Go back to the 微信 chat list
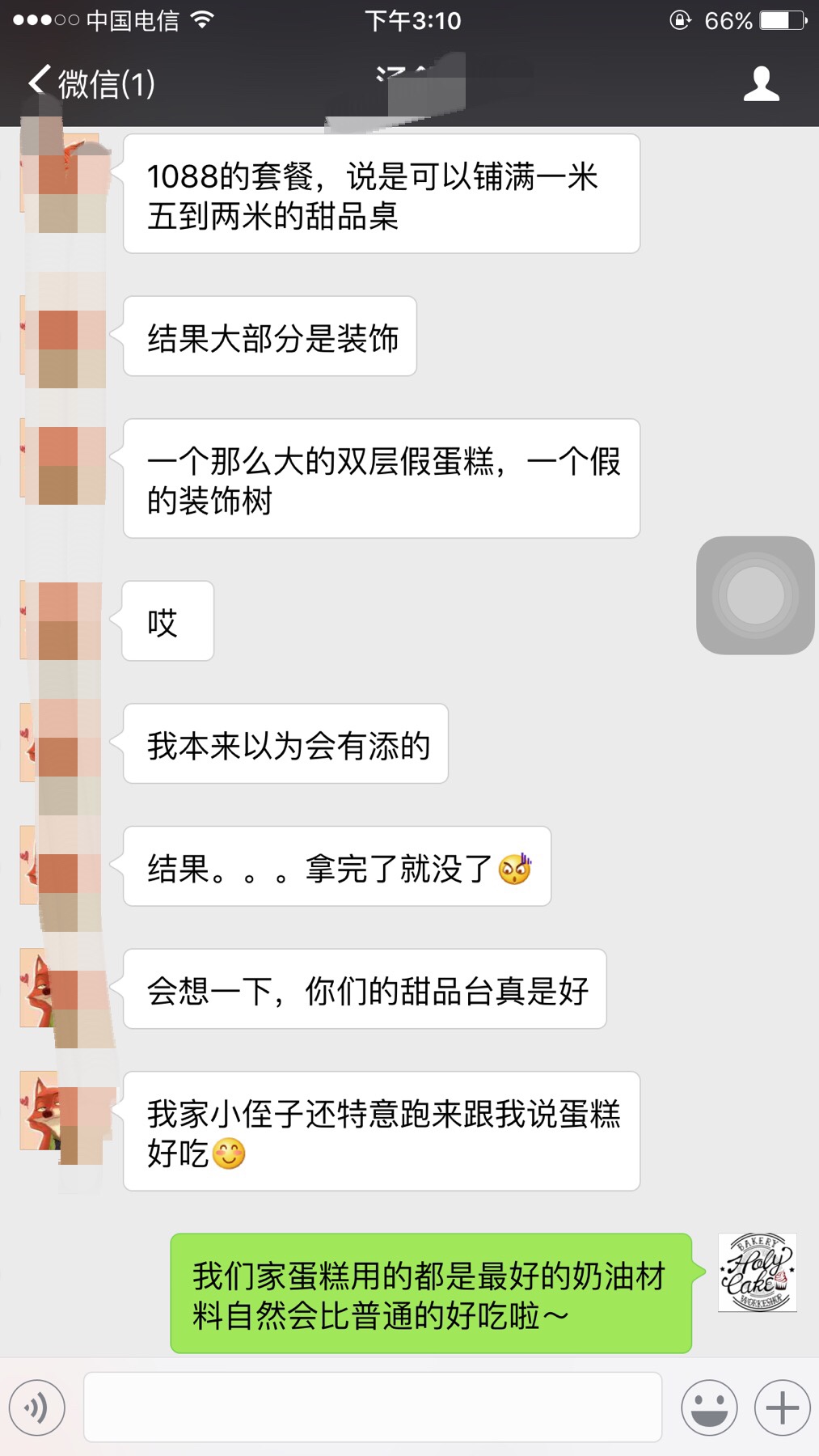The width and height of the screenshot is (819, 1456). tap(91, 83)
